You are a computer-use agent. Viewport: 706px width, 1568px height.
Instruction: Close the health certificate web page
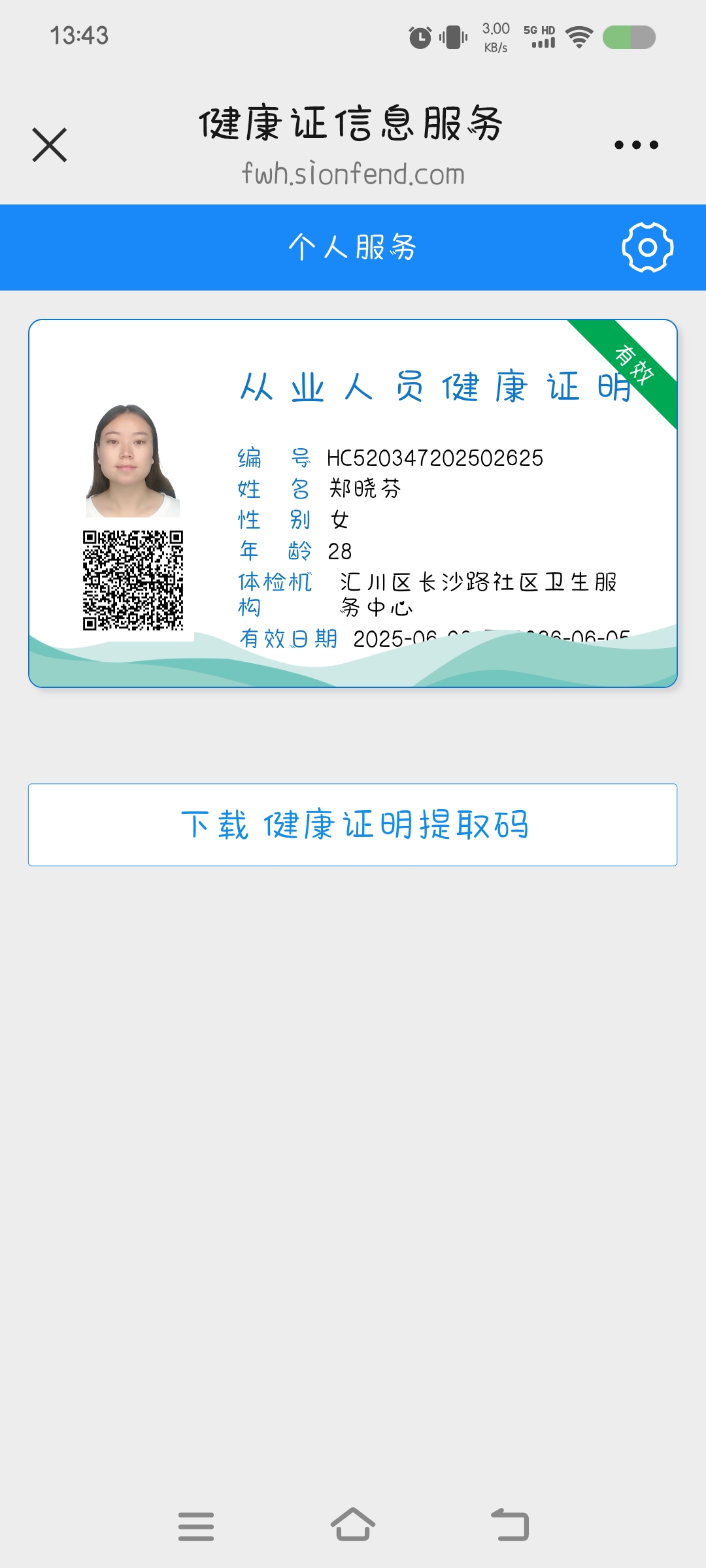point(50,145)
